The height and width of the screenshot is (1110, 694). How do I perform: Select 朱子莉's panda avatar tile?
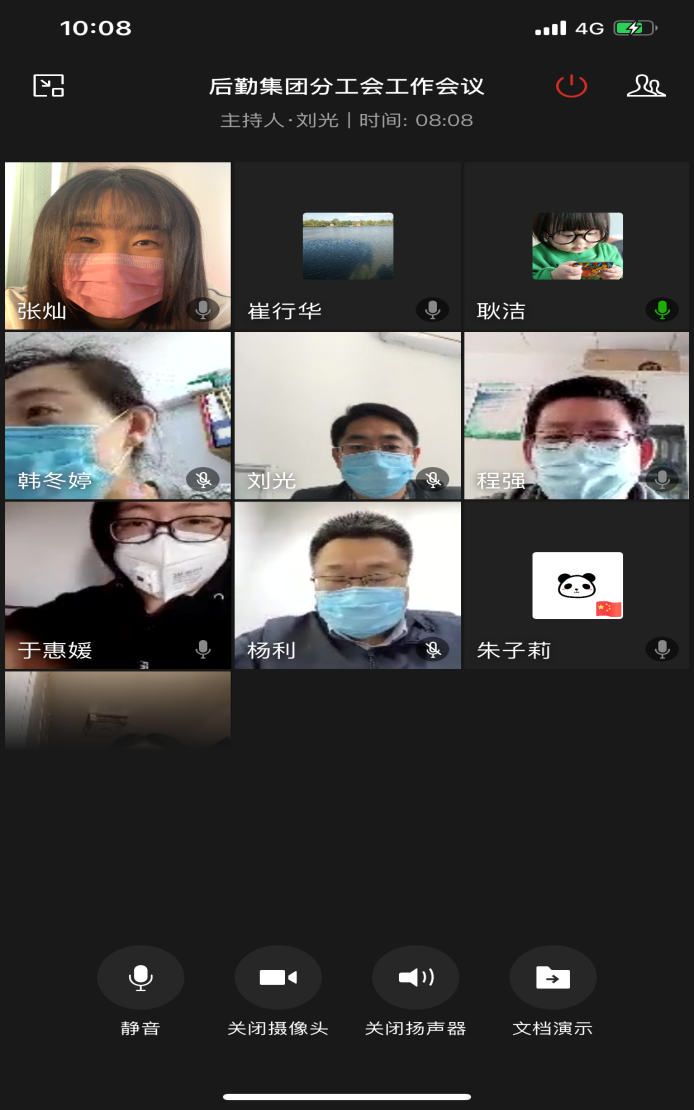pyautogui.click(x=577, y=585)
